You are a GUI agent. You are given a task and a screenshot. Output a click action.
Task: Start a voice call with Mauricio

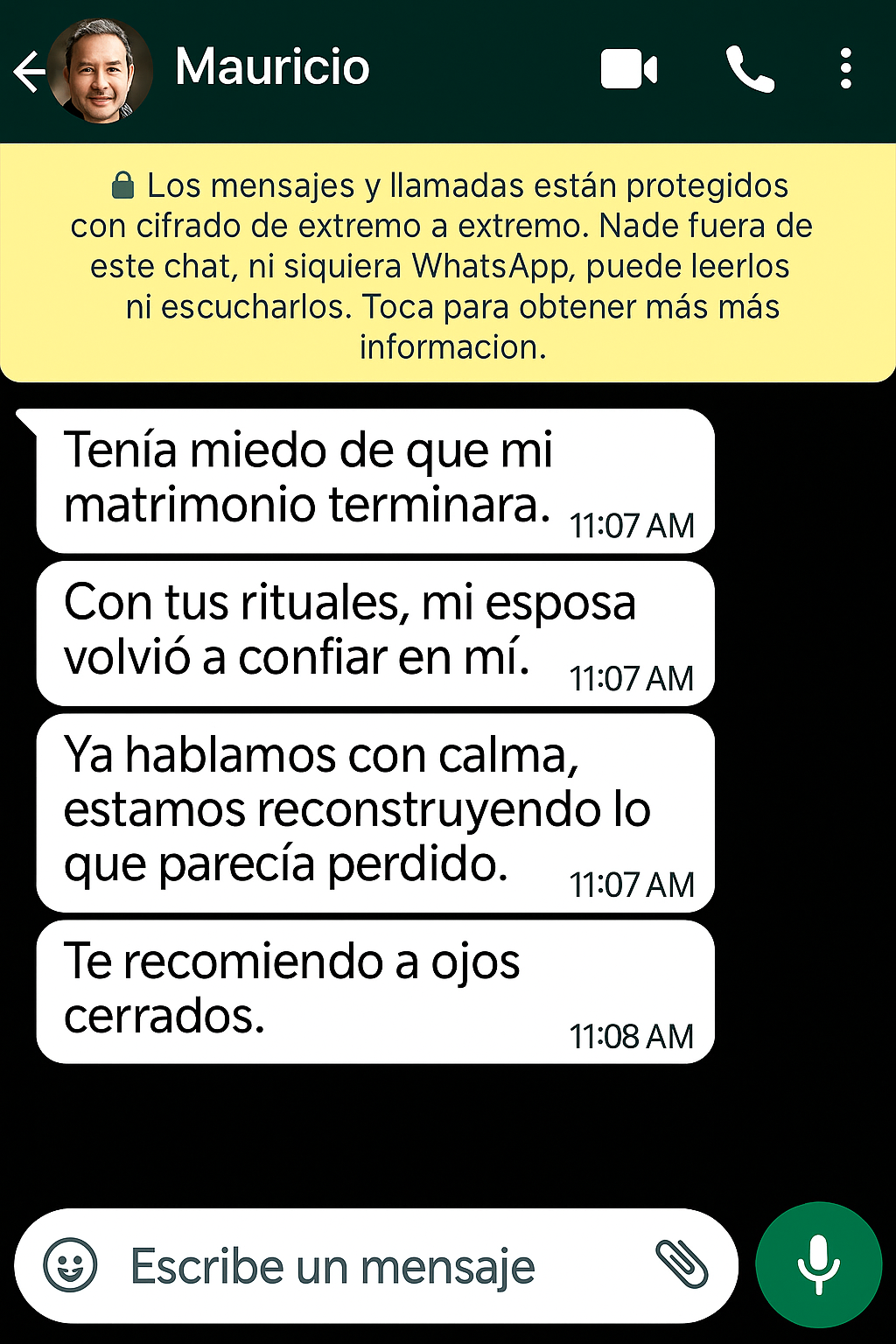pos(750,69)
